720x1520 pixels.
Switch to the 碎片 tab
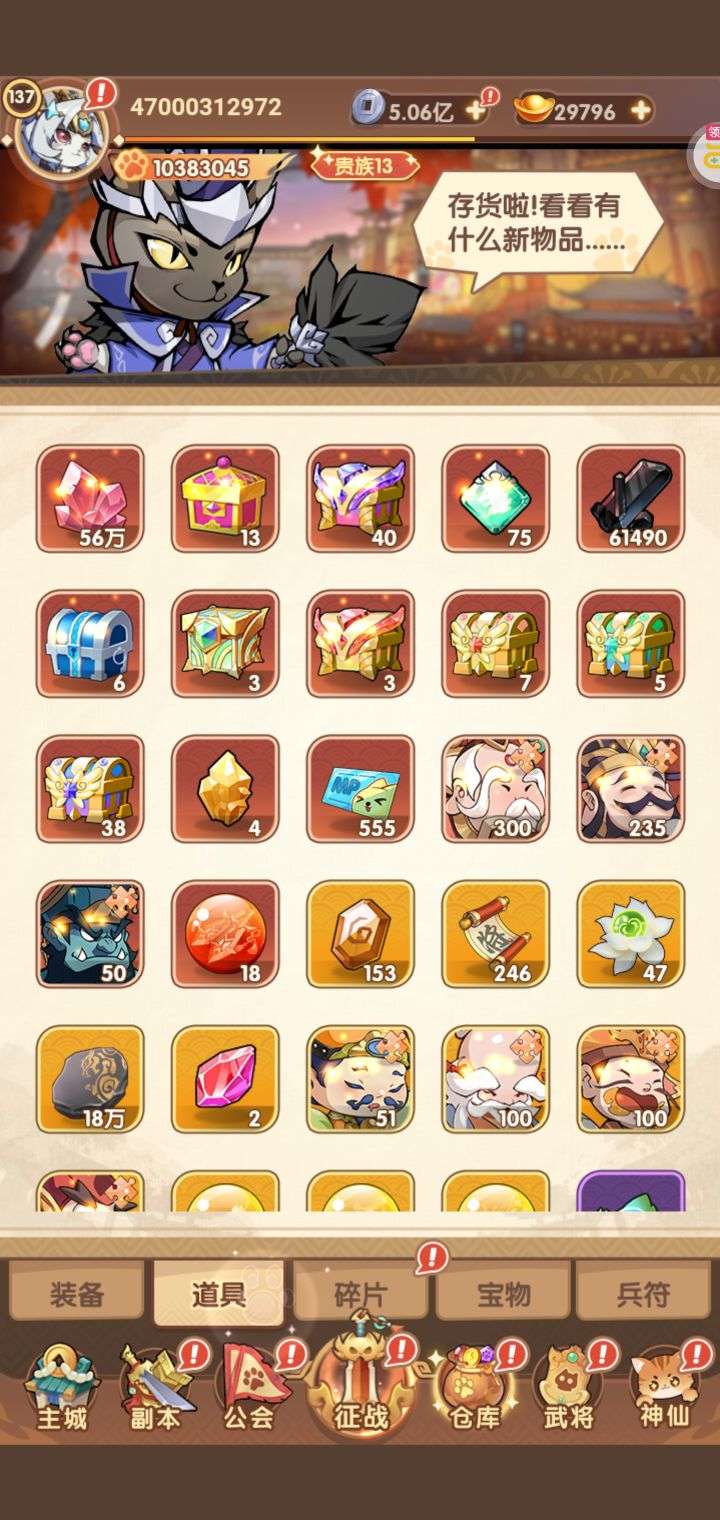point(361,1295)
